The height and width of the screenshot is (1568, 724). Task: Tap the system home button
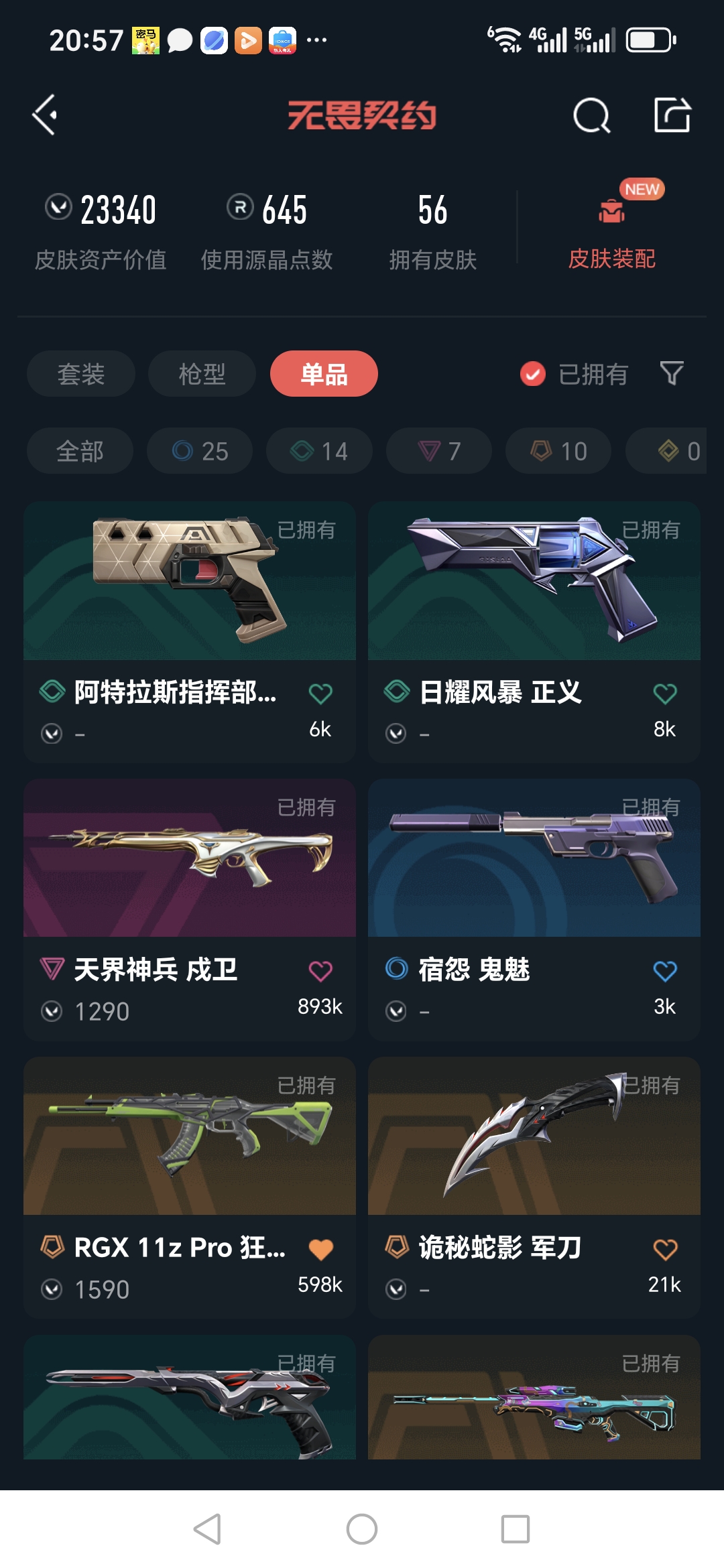tap(362, 1529)
